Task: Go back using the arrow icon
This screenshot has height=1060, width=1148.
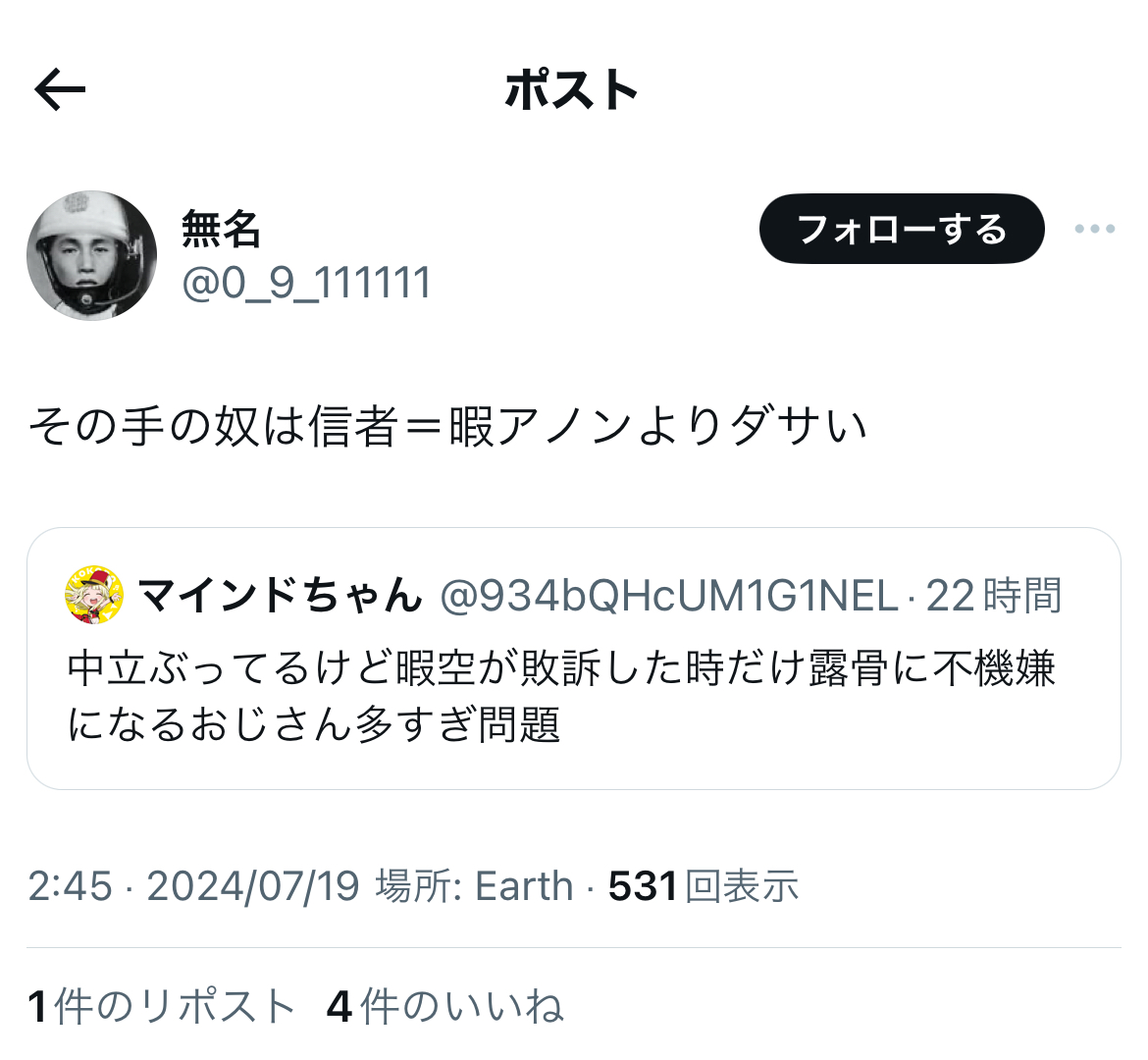Action: 60,90
